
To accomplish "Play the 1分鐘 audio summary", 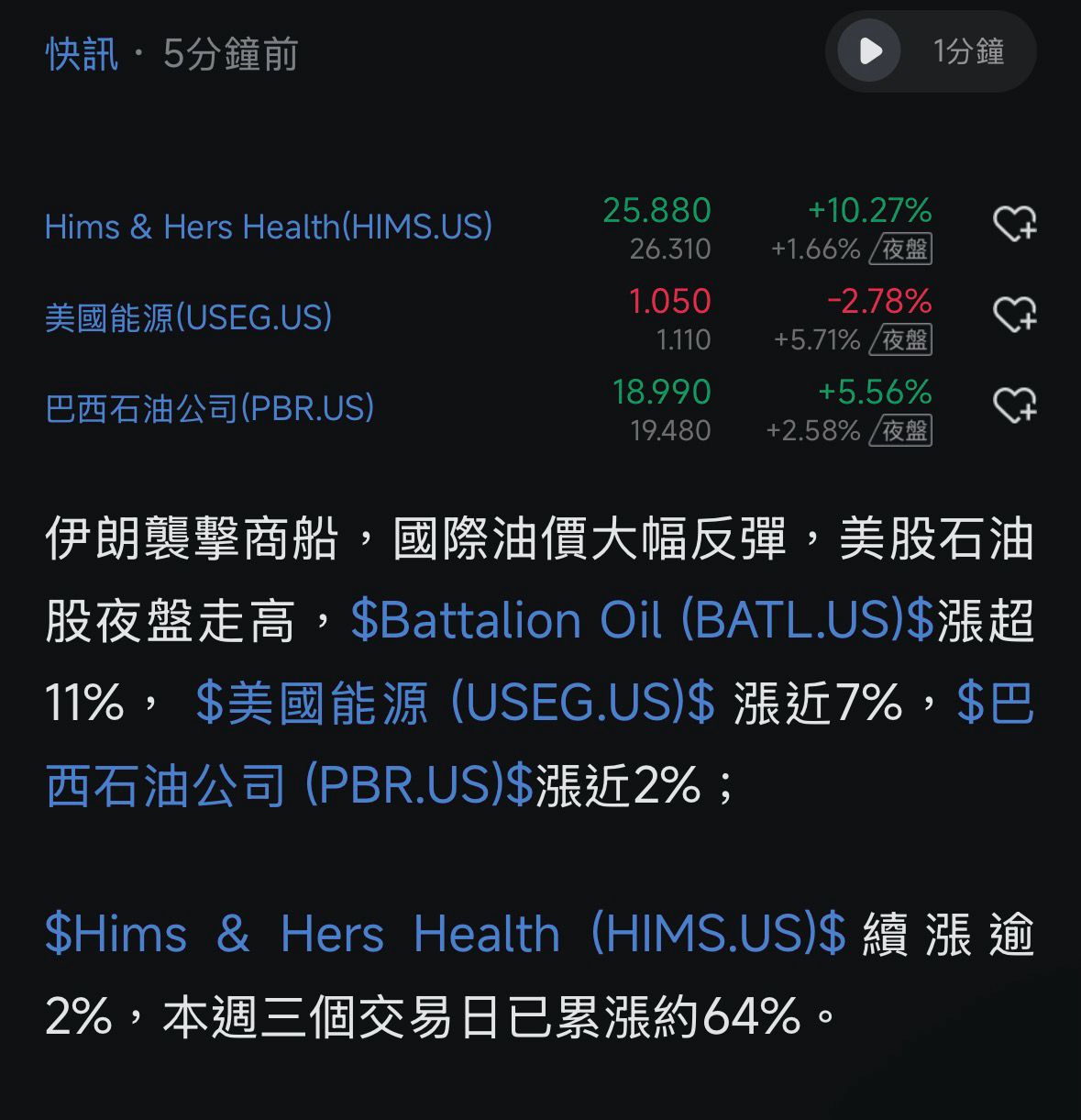I will (x=870, y=51).
